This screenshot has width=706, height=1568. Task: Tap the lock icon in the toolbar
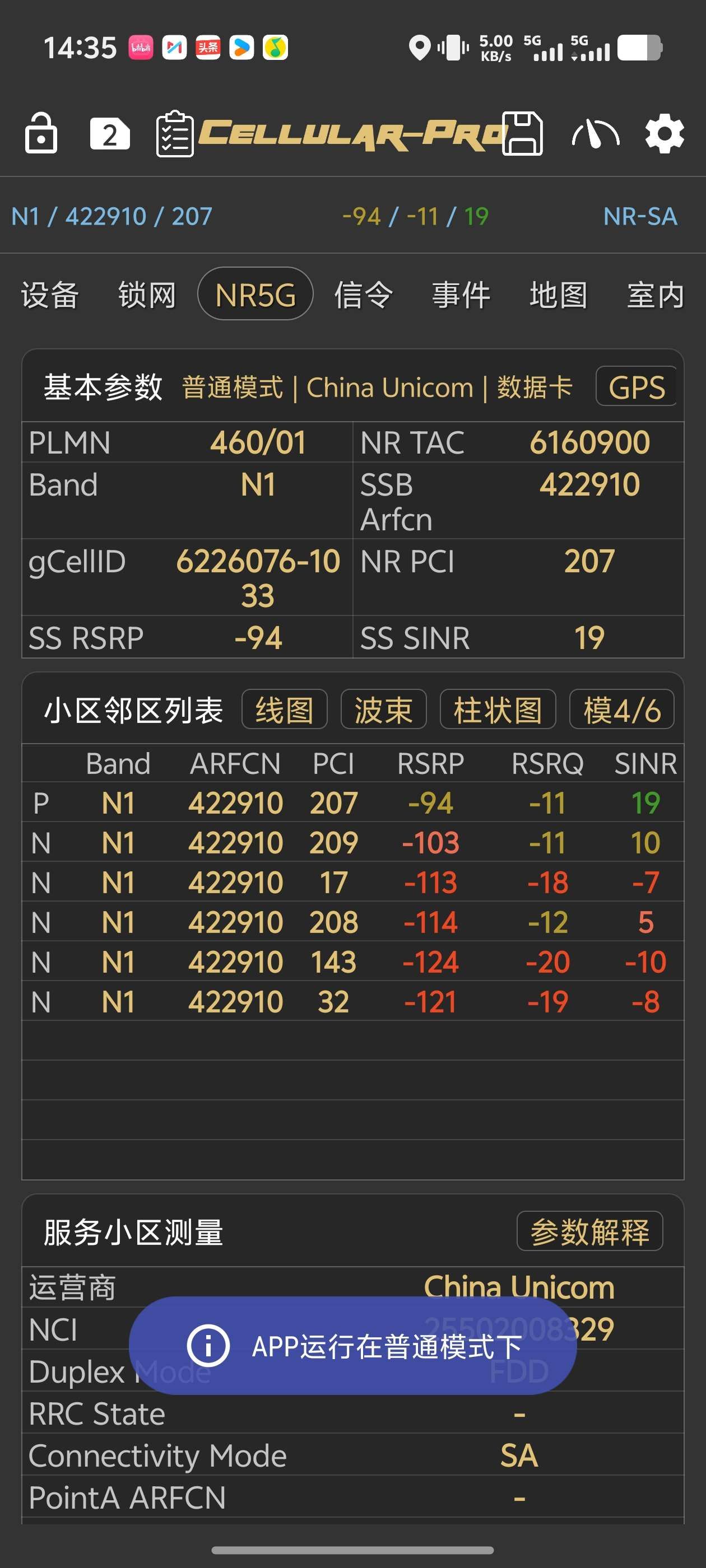(x=41, y=133)
